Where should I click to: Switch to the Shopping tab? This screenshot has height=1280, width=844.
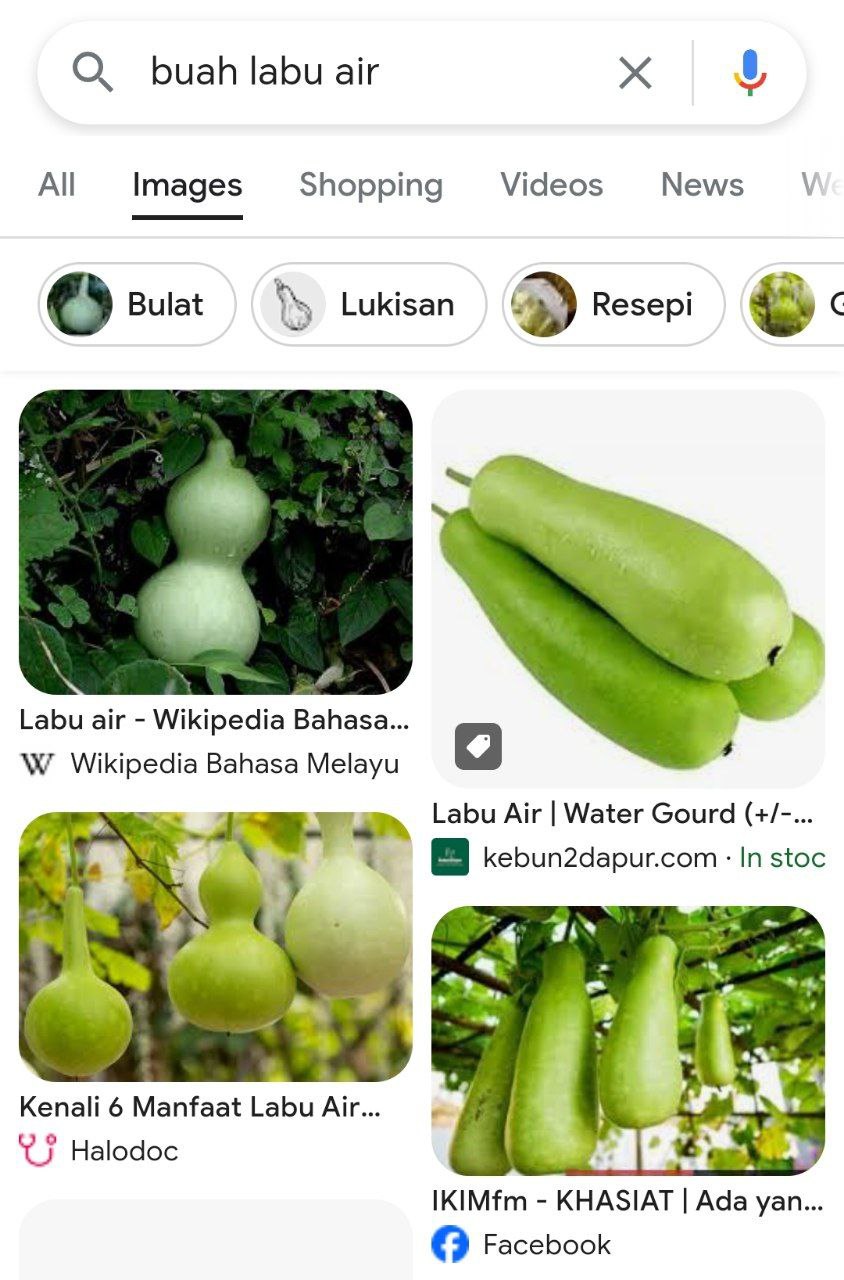coord(370,185)
